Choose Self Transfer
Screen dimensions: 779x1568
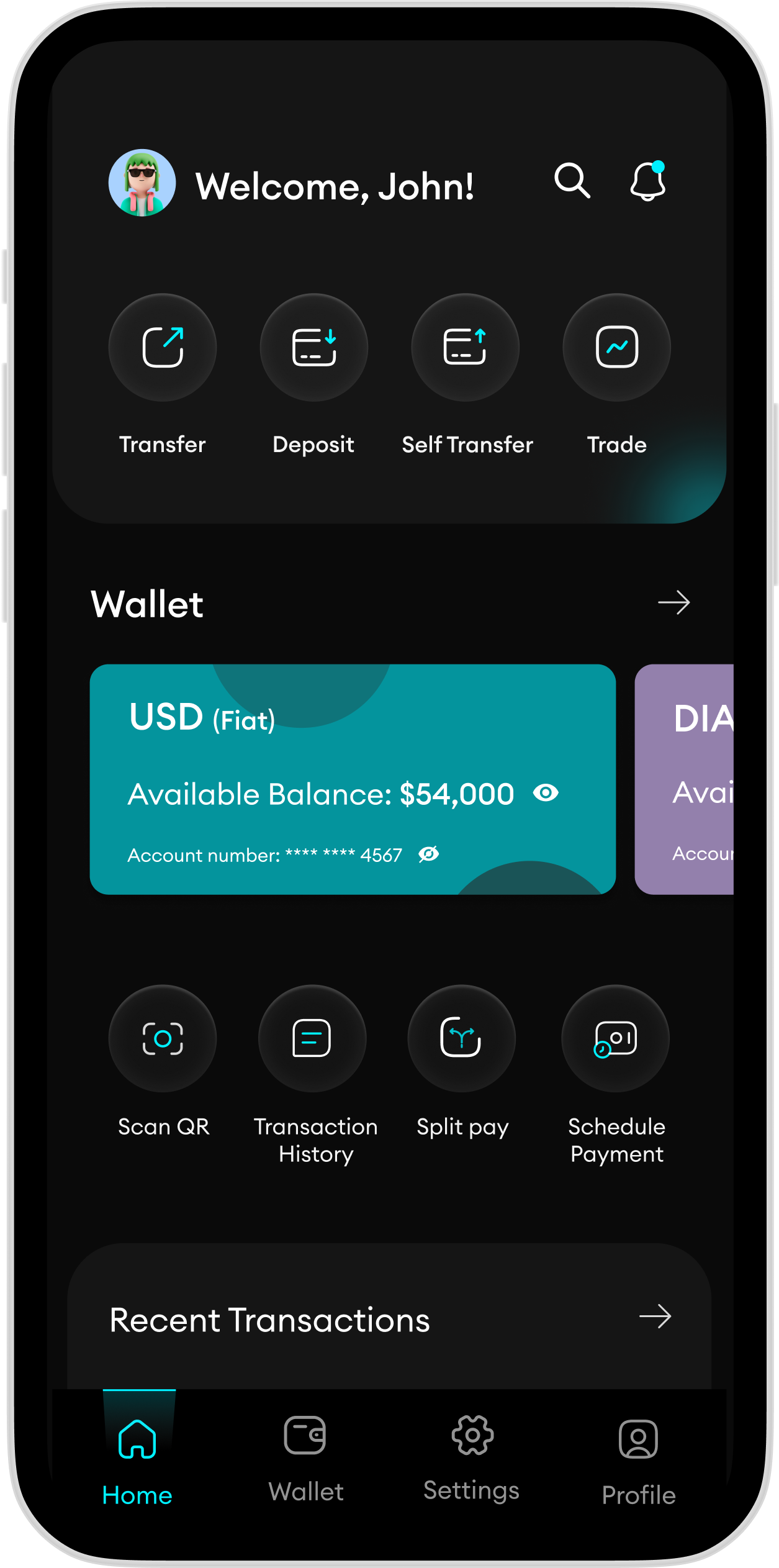[466, 348]
